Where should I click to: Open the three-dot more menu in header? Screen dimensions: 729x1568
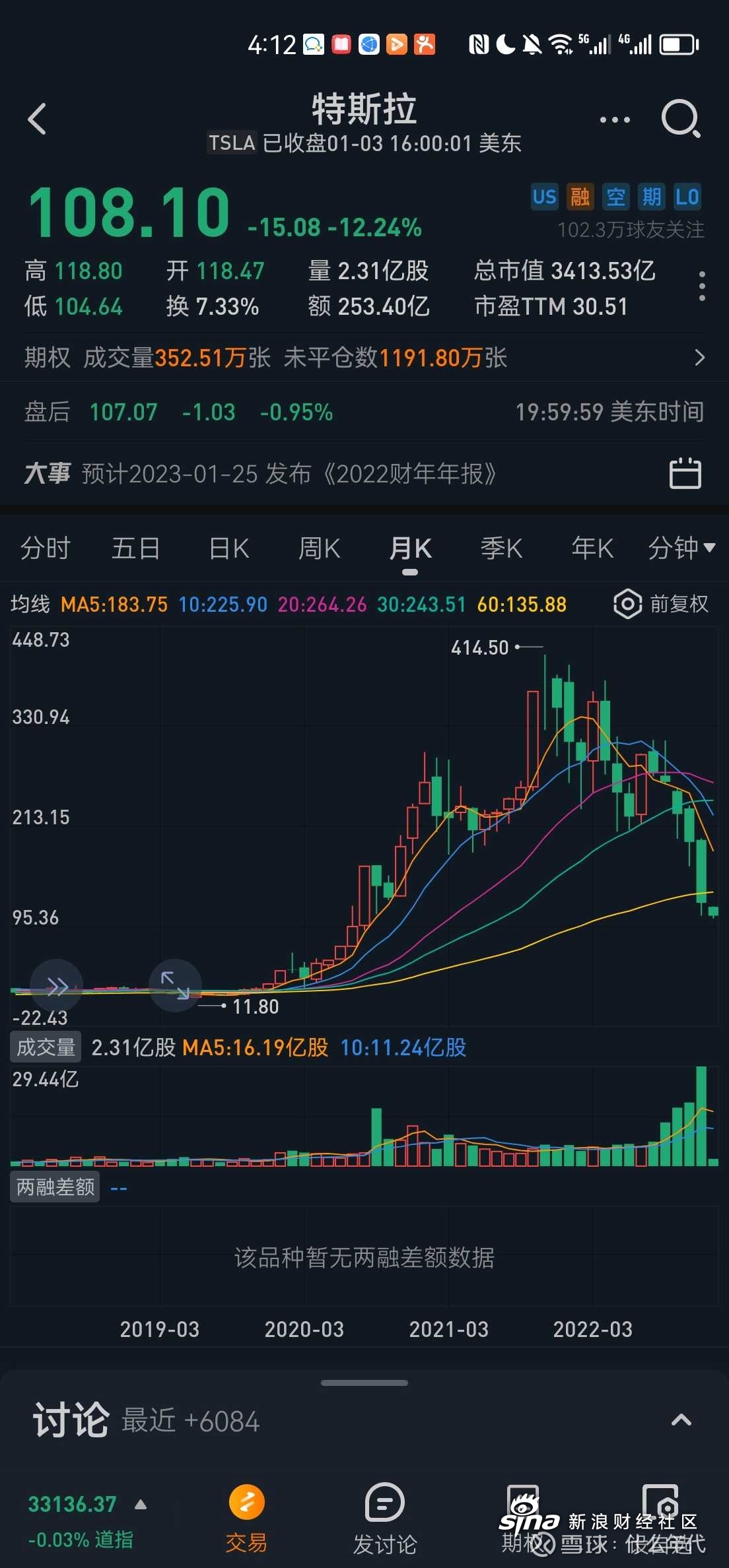615,120
